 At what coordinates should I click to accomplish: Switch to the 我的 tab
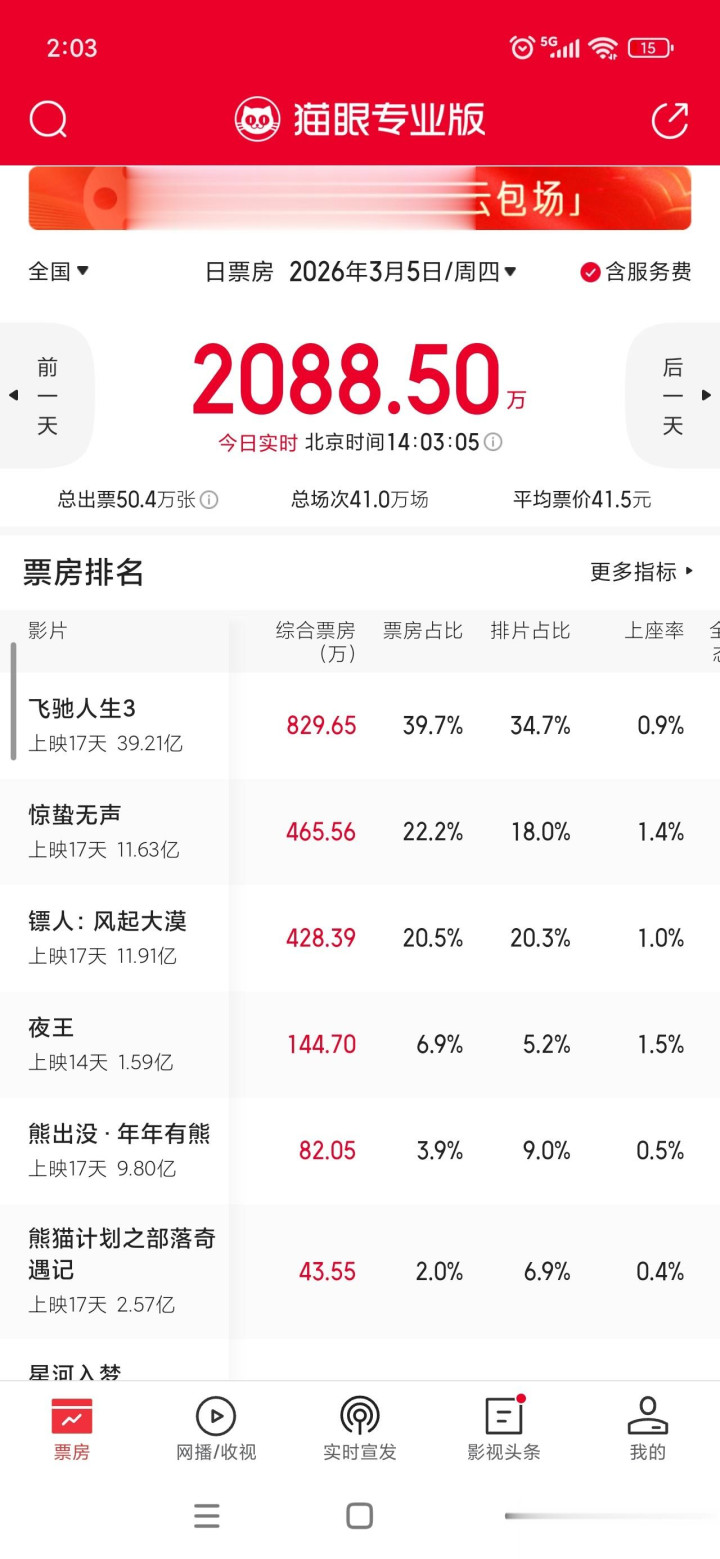pos(648,1430)
